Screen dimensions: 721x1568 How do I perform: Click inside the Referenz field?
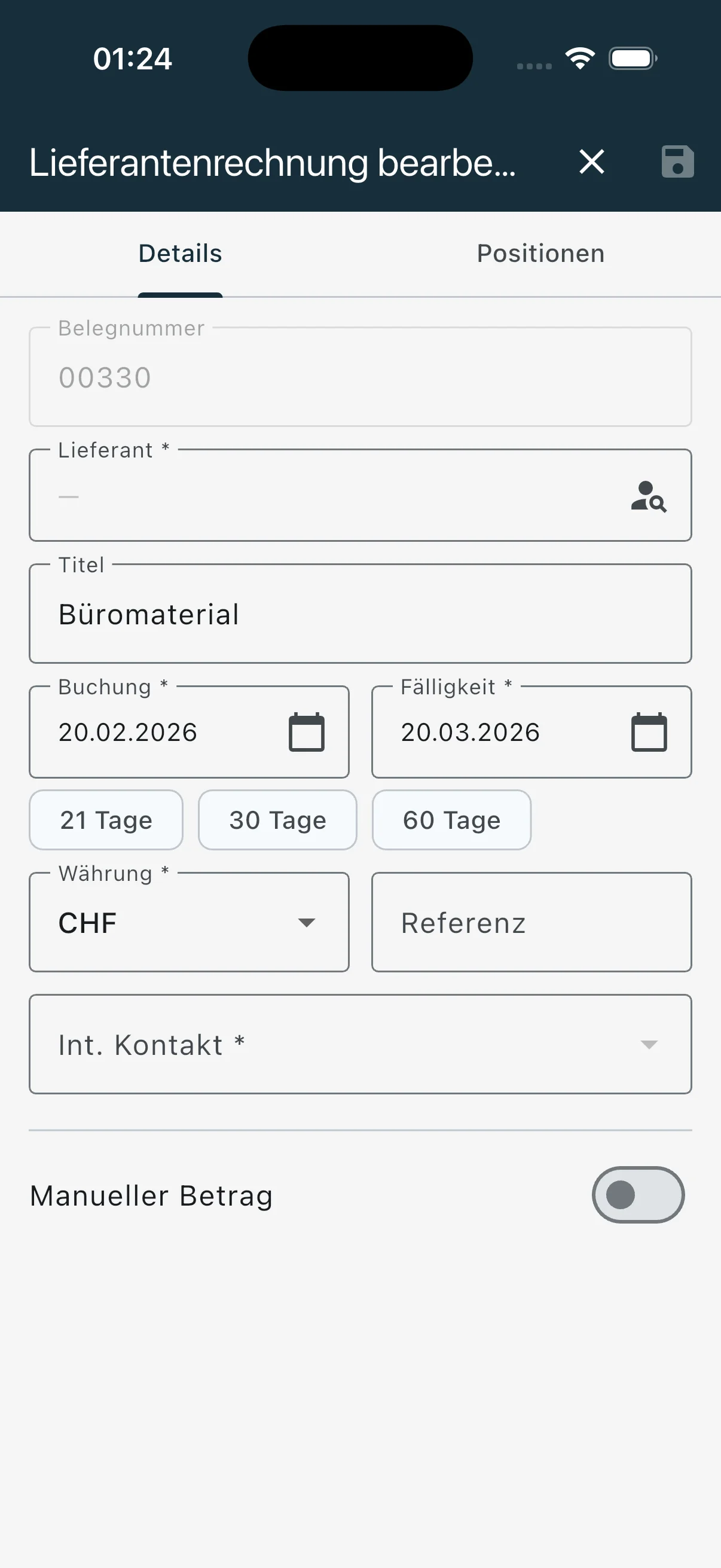[x=530, y=922]
